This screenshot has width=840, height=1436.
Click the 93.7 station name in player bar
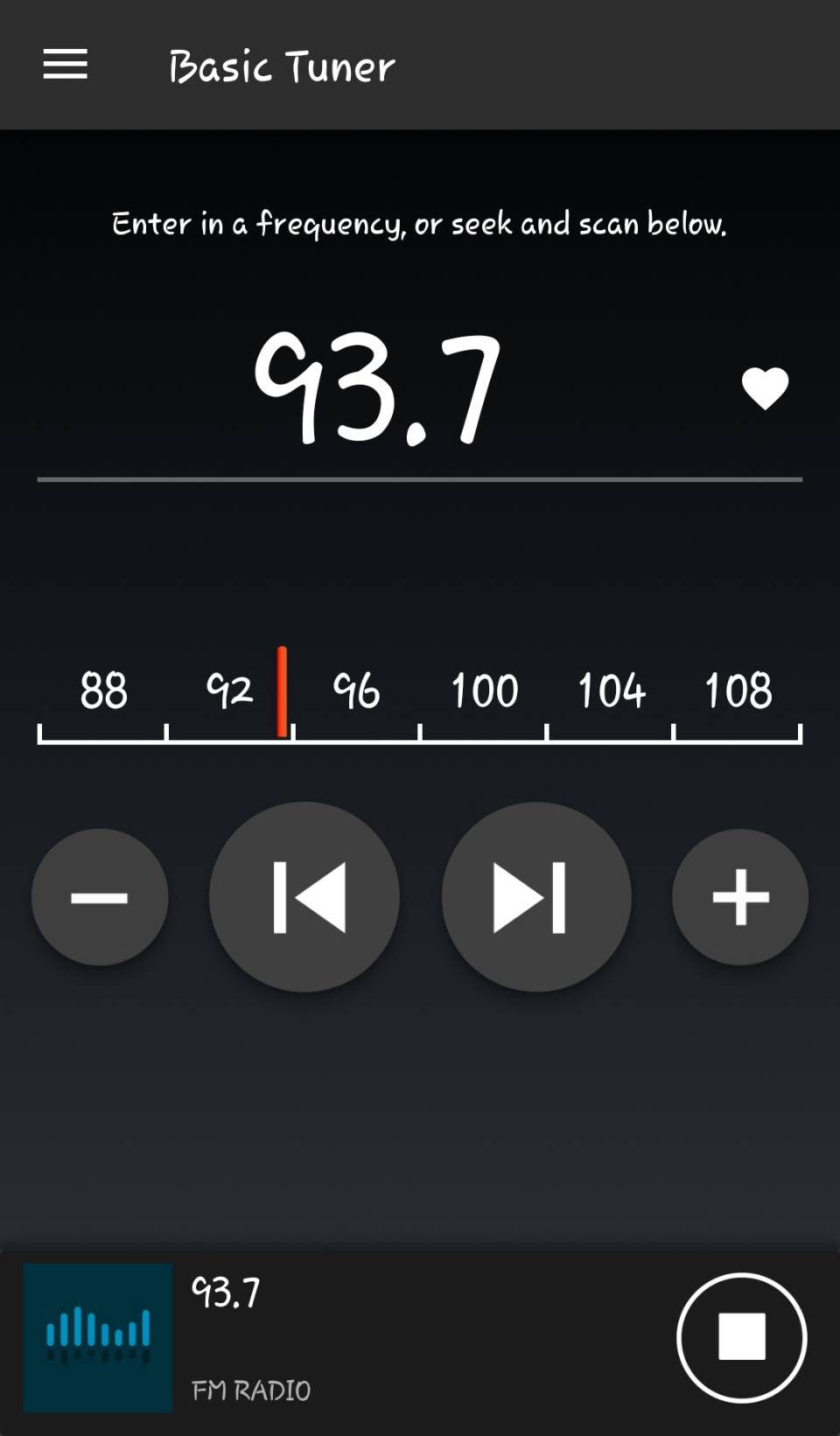[x=226, y=1293]
